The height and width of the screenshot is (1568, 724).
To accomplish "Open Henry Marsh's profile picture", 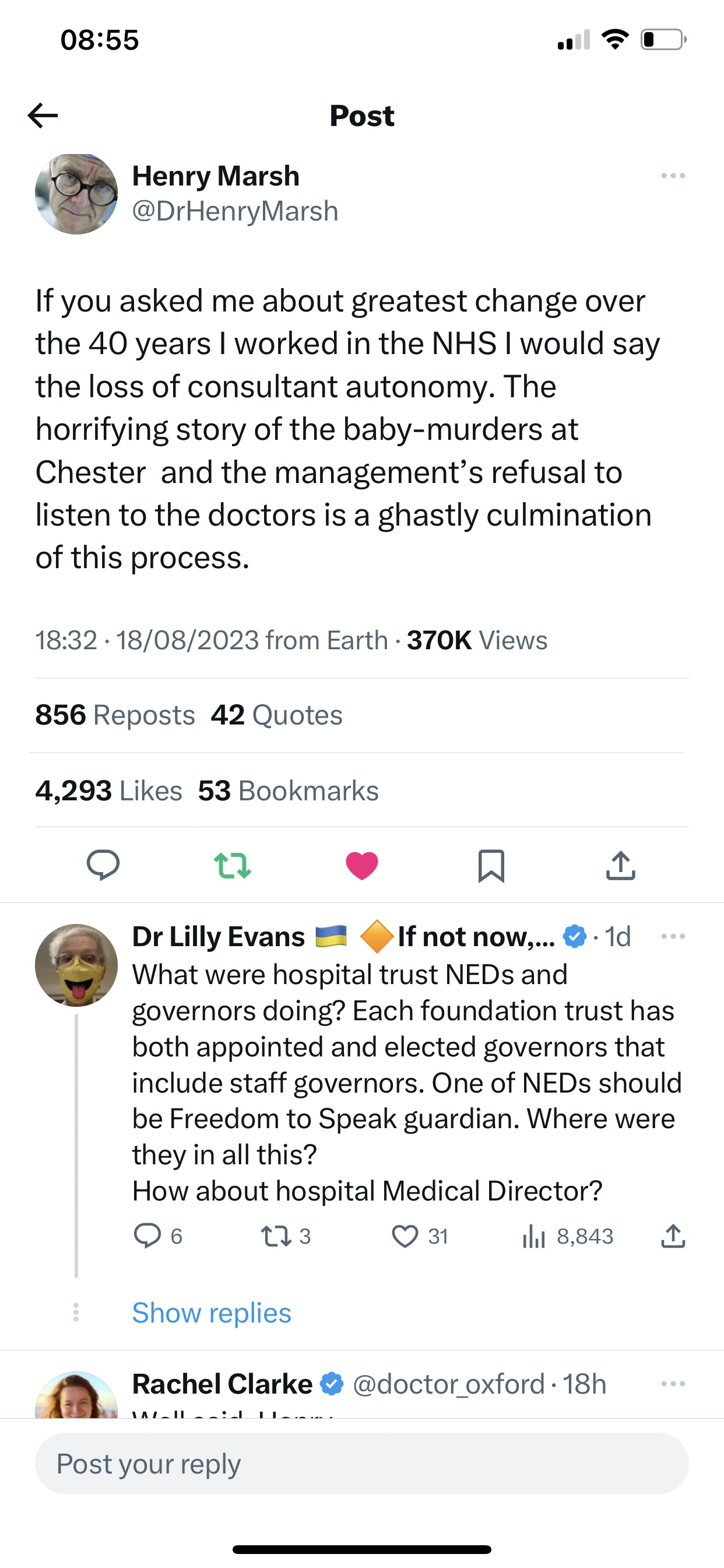I will tap(76, 194).
